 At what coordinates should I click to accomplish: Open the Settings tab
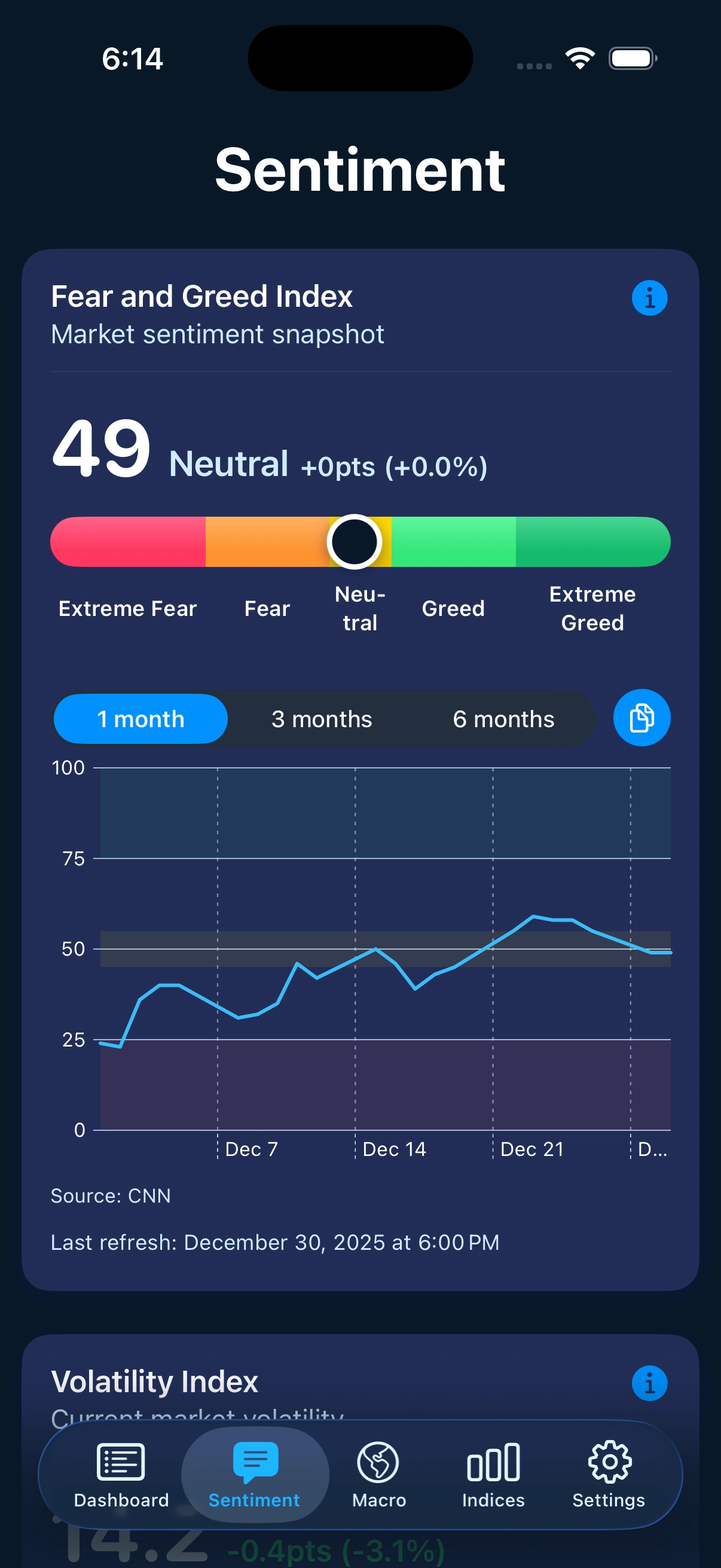(609, 1474)
